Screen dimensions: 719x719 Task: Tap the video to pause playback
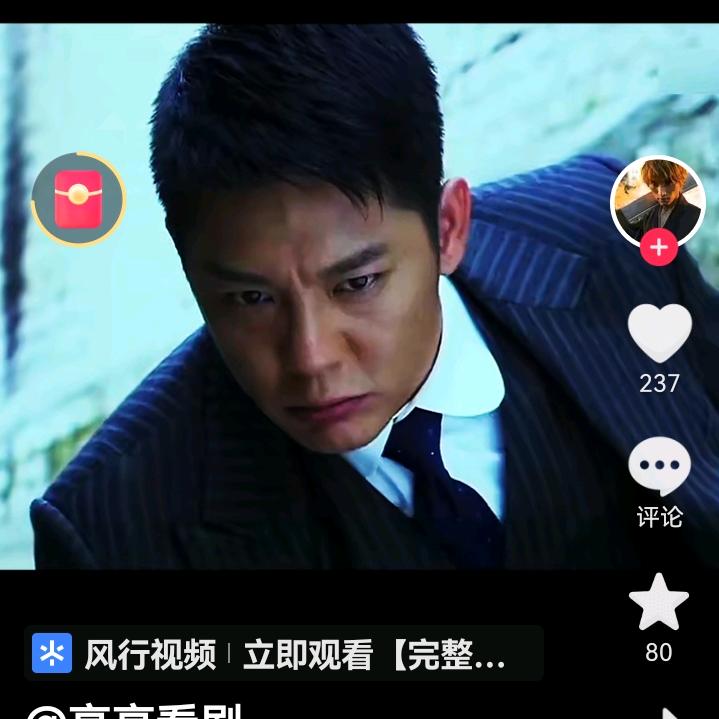click(330, 330)
